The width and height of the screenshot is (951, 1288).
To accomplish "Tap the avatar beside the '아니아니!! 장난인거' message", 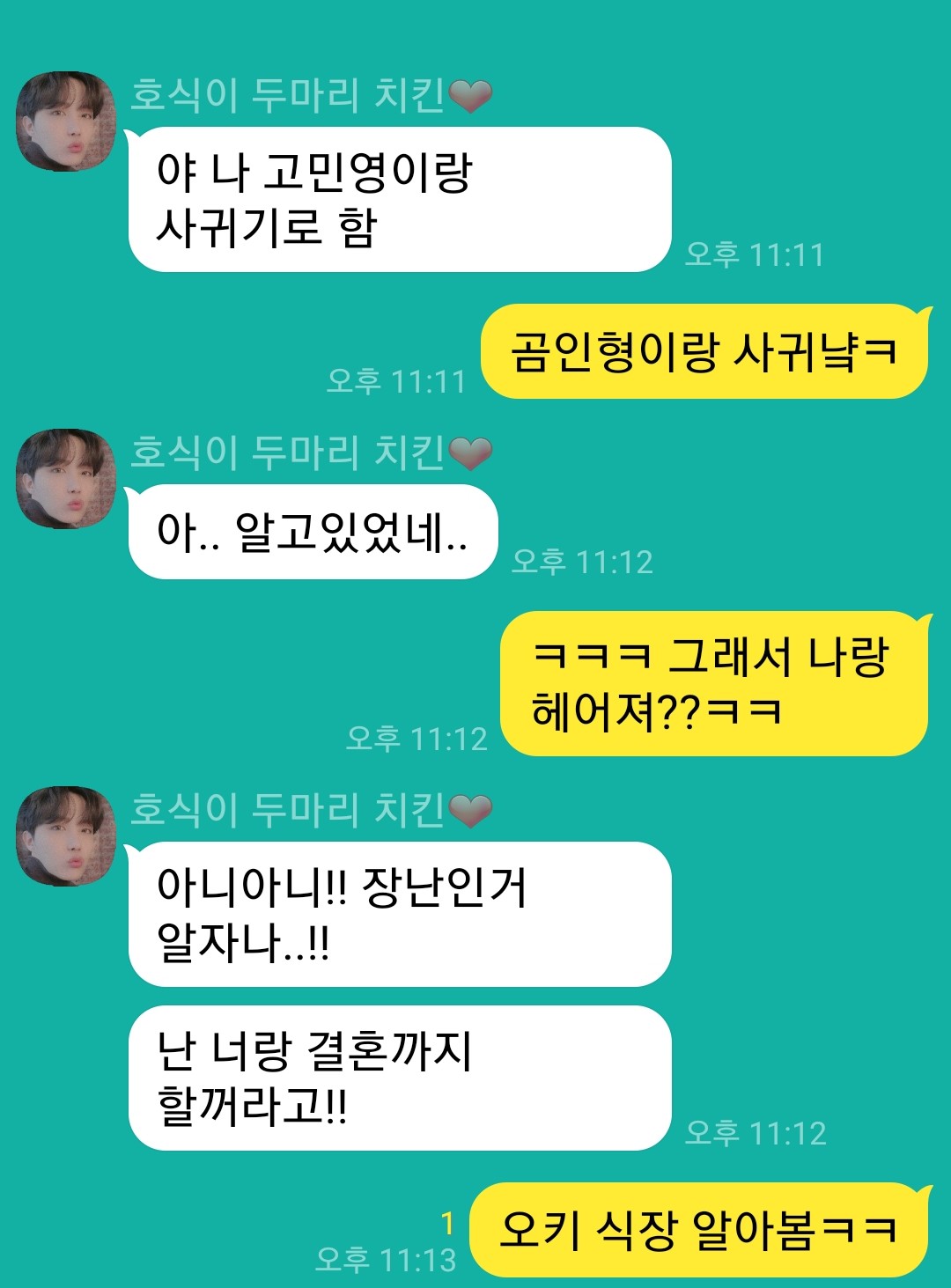I will pyautogui.click(x=66, y=836).
